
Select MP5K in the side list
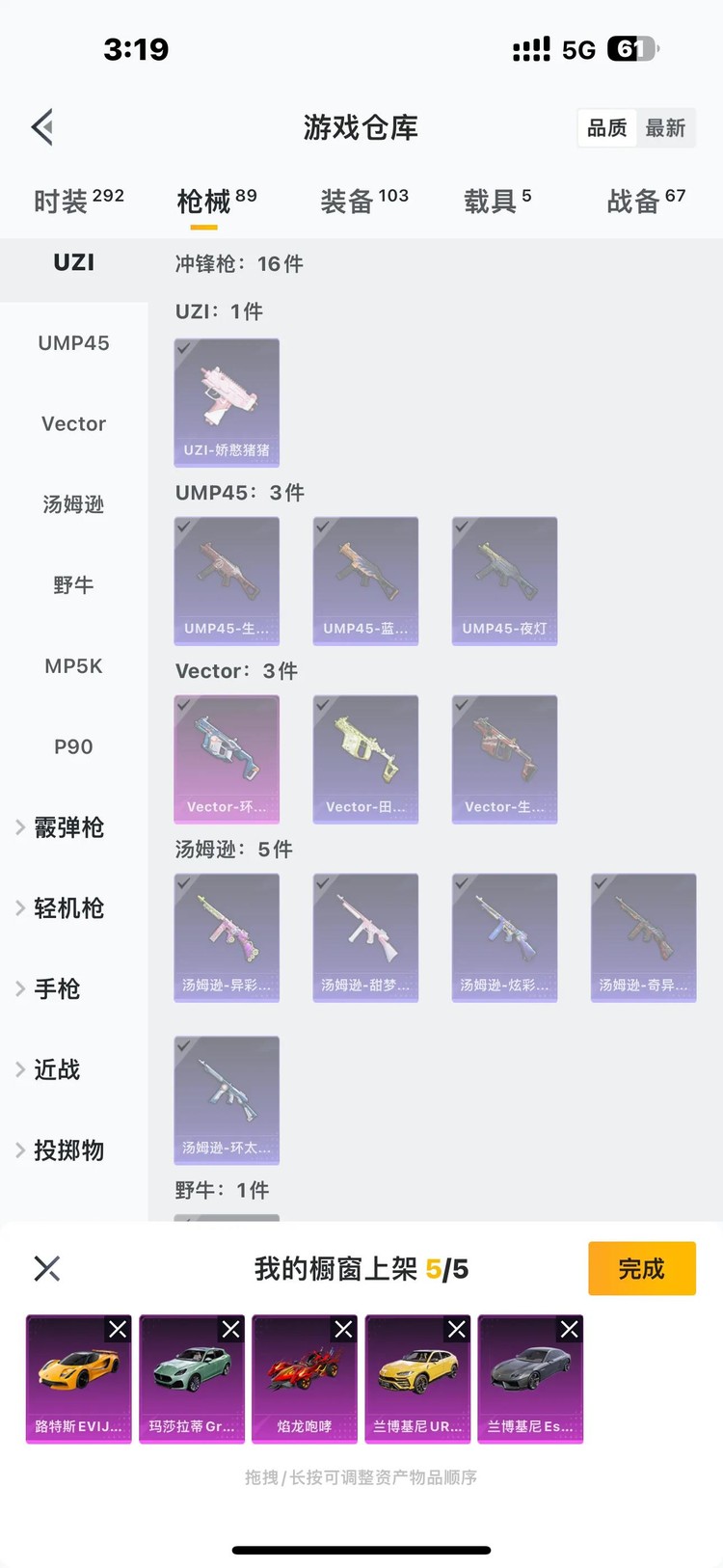(73, 666)
